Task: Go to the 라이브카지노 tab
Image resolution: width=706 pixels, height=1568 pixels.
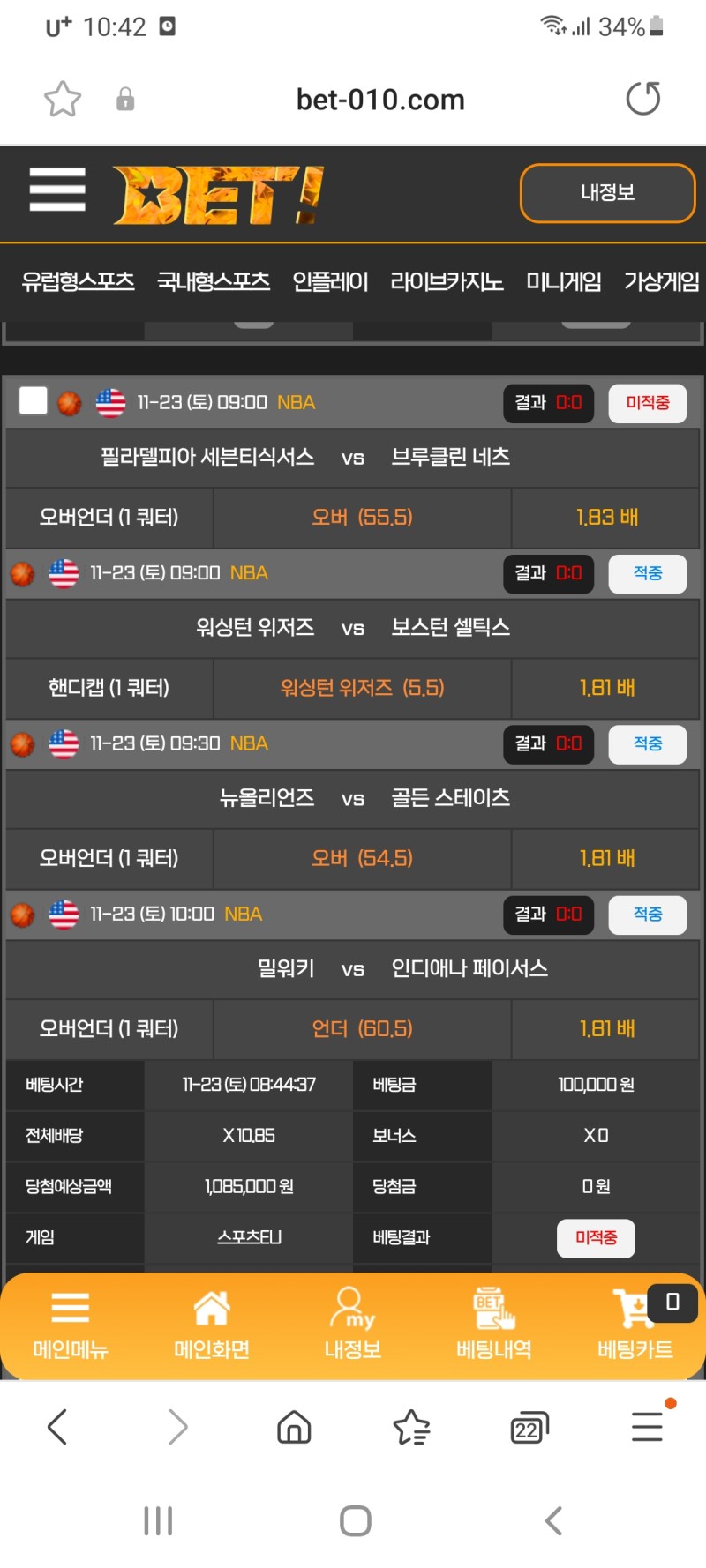Action: click(x=447, y=281)
